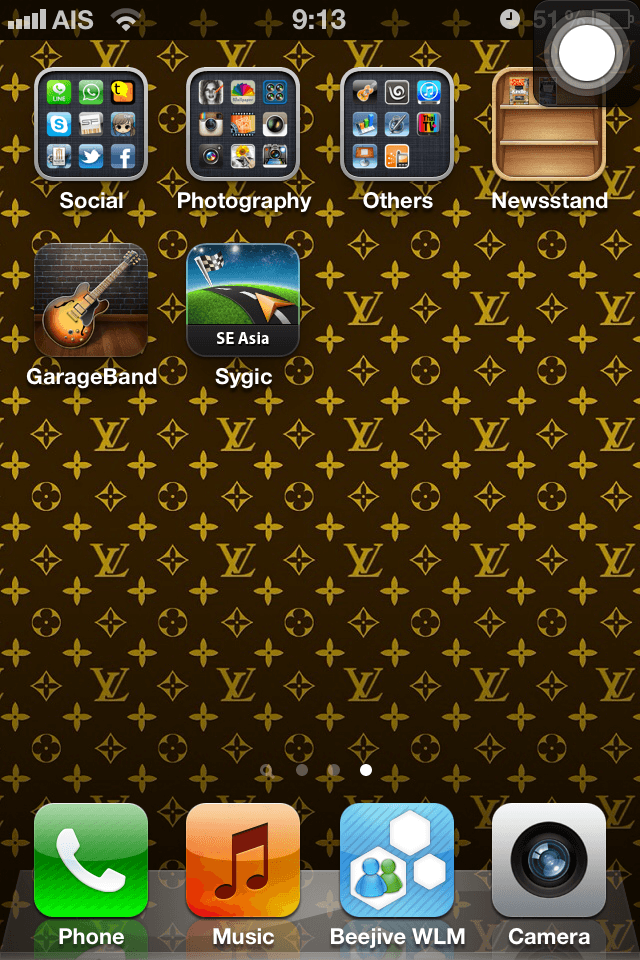Open the Newsstand shelf

549,124
